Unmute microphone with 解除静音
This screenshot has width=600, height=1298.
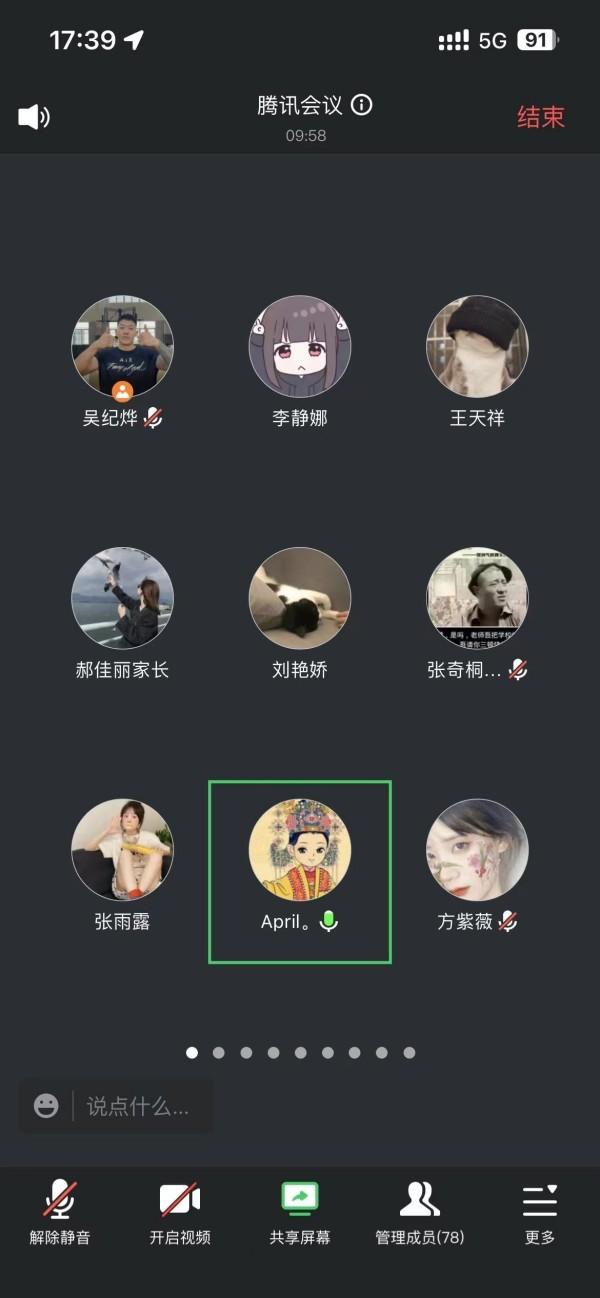60,1211
